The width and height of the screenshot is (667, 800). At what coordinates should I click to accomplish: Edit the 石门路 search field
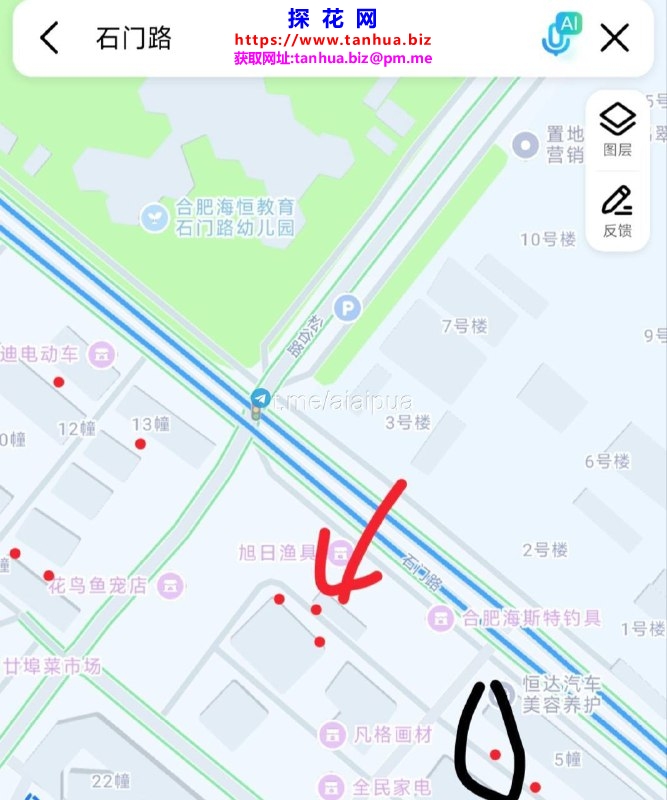134,38
